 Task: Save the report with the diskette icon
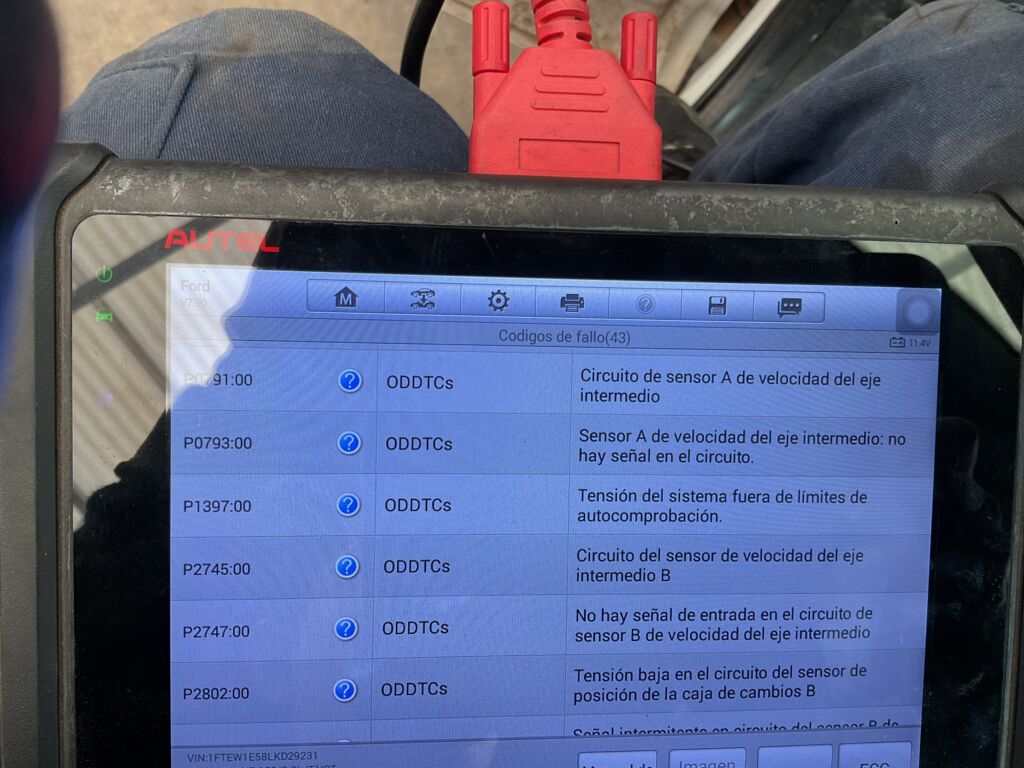tap(717, 306)
